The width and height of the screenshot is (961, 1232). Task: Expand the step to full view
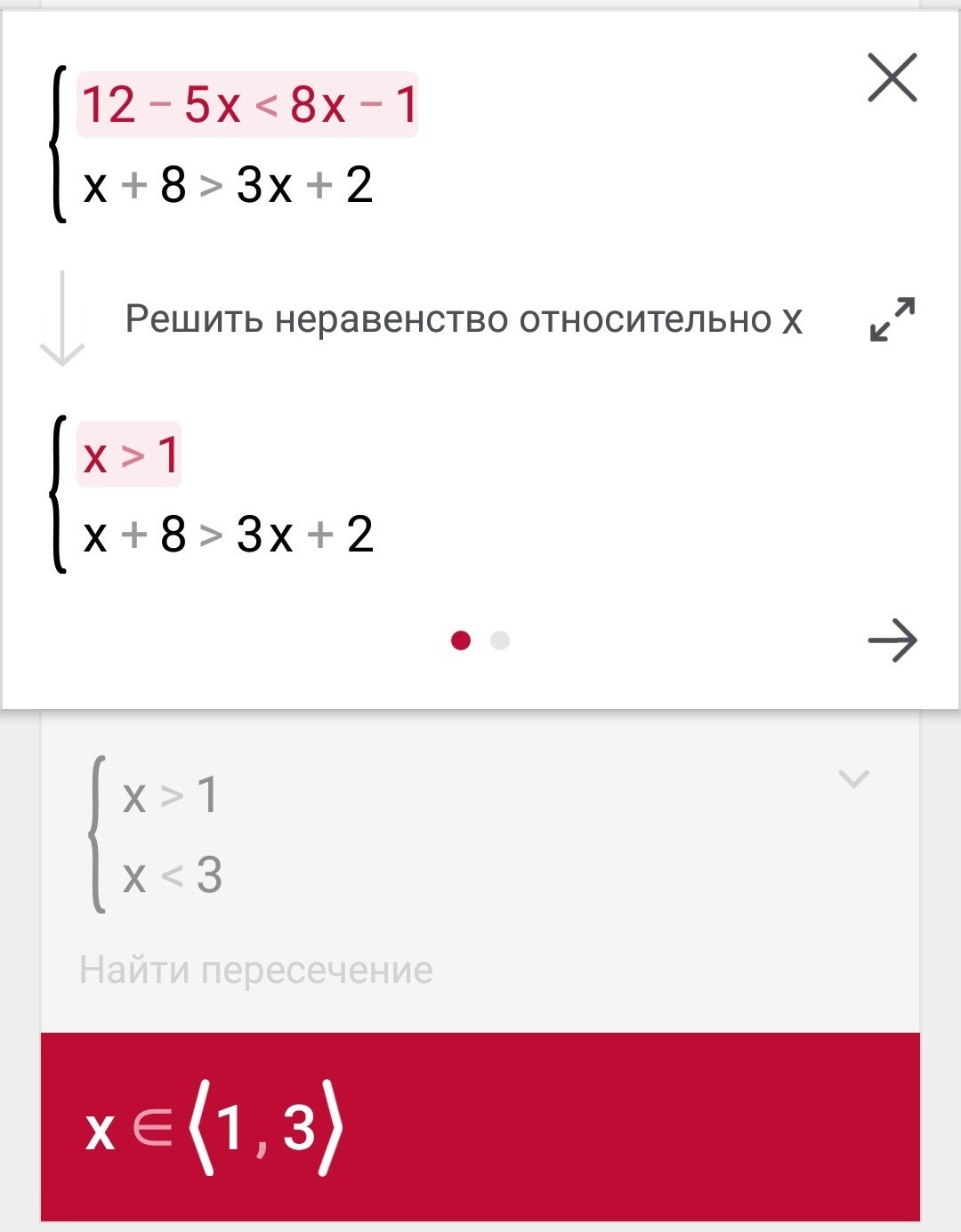coord(892,319)
